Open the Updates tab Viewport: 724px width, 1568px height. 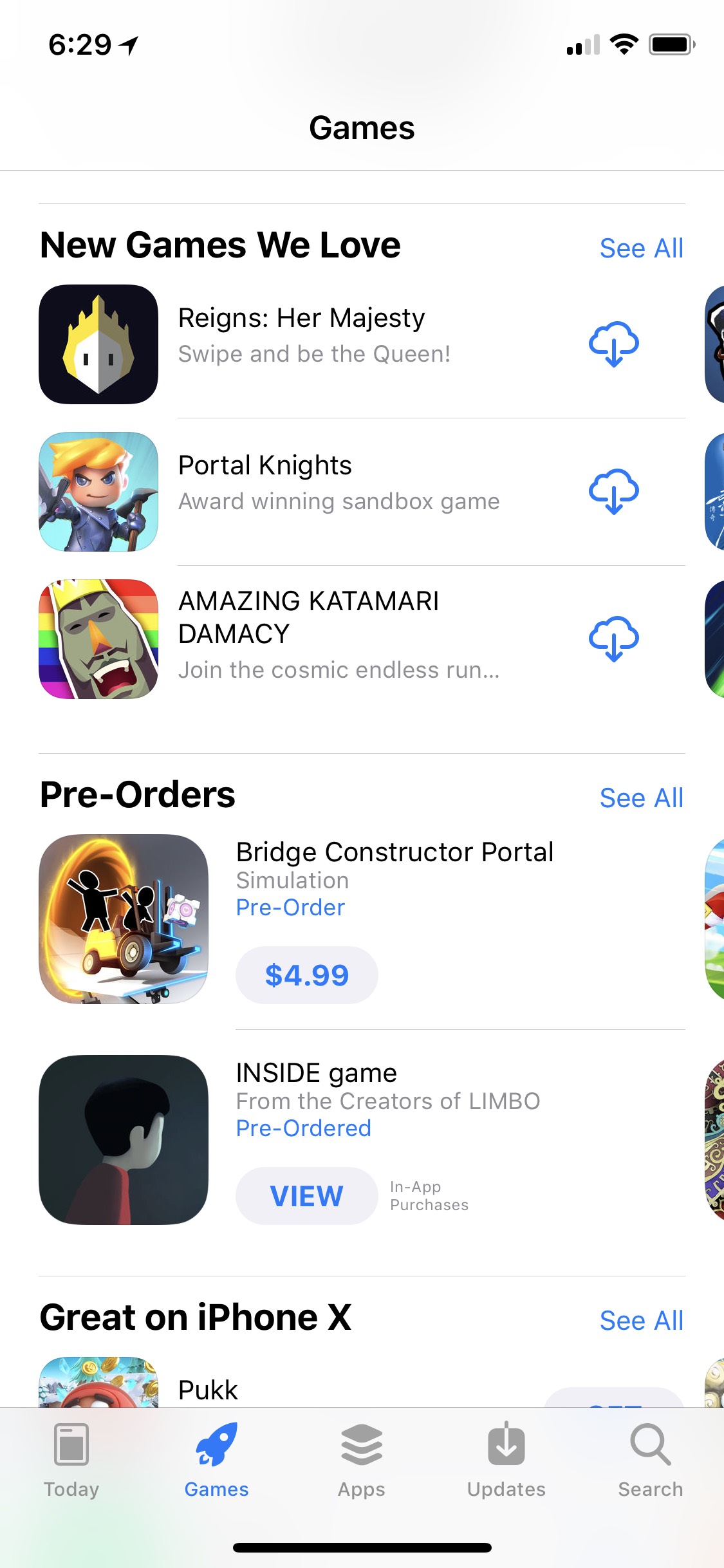point(506,1461)
